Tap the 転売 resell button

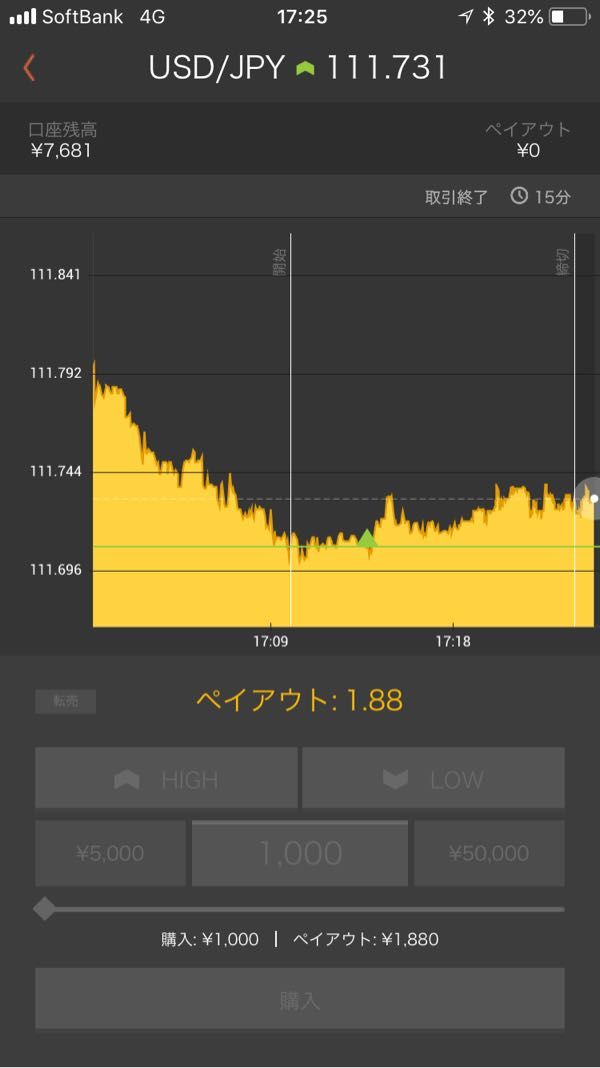point(65,702)
